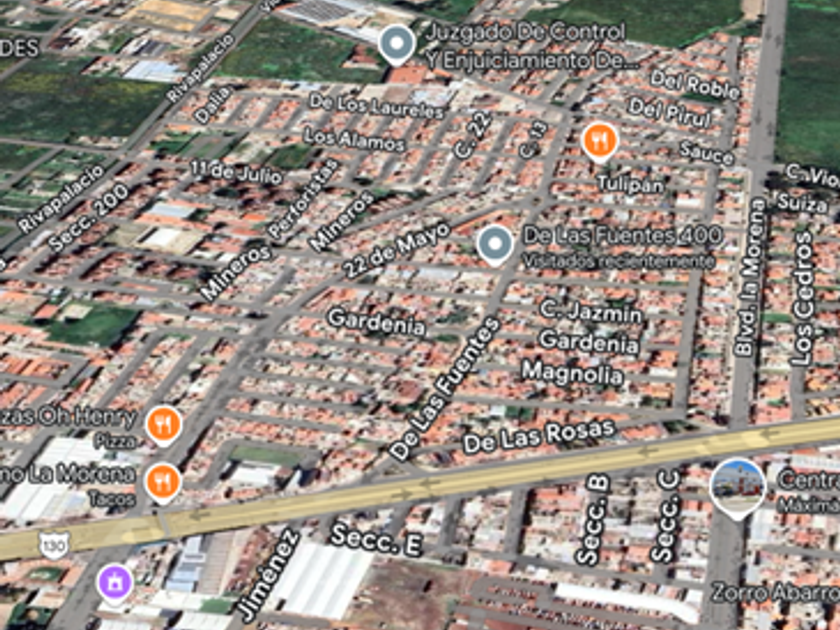Open Pizzas Oh Henry restaurant pin
This screenshot has height=630, width=840.
164,425
